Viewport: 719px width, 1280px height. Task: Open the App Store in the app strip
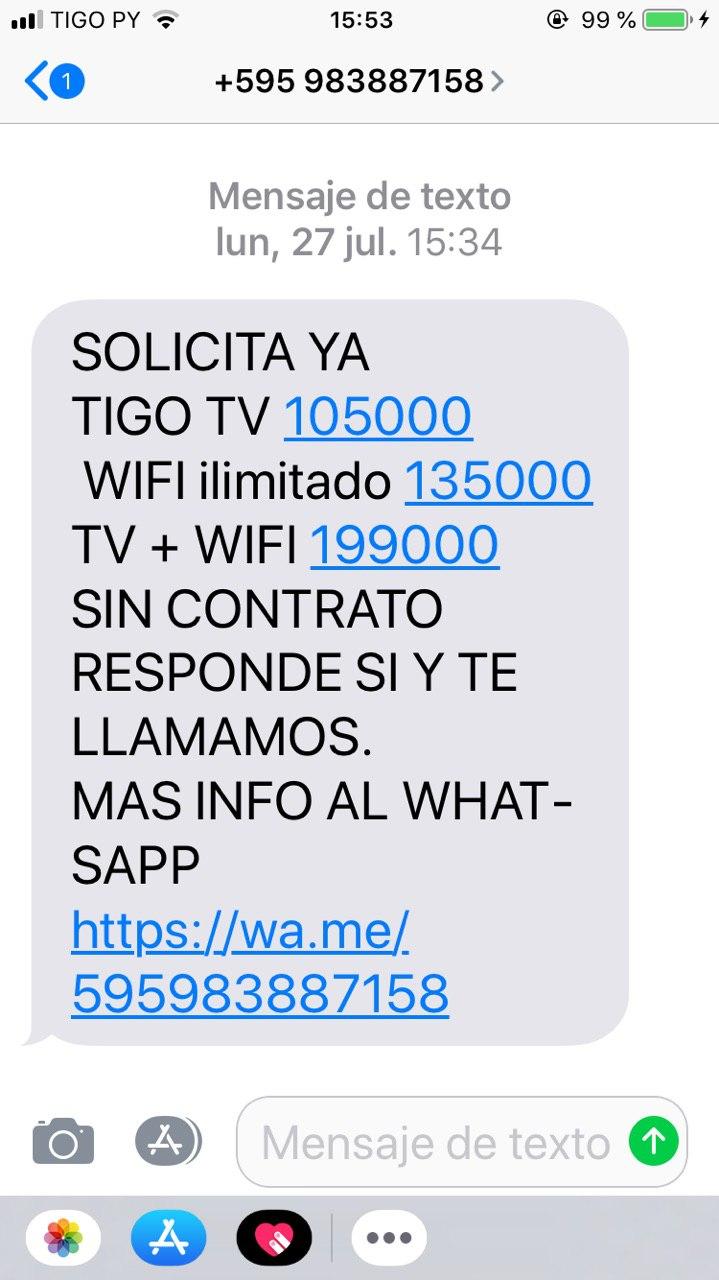click(168, 1238)
